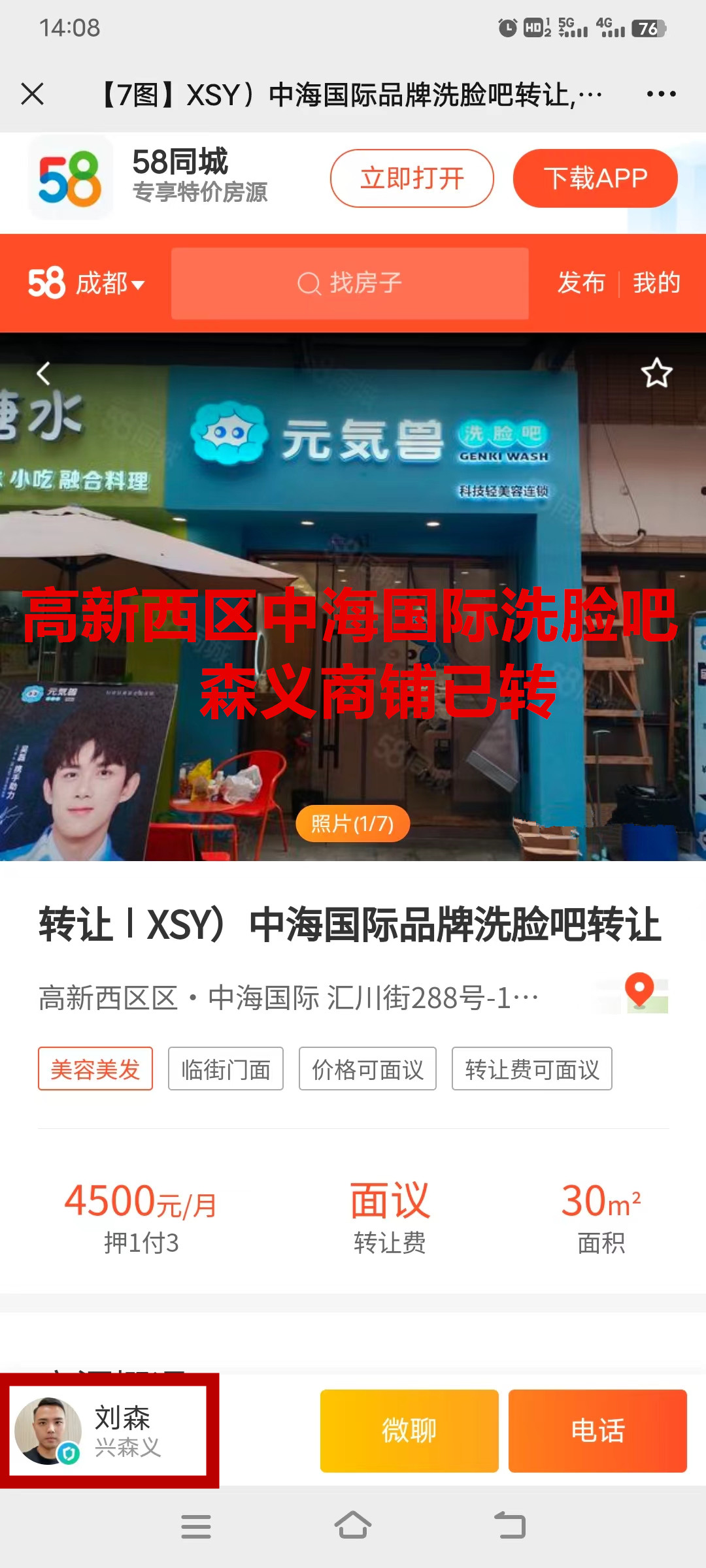Tap the system back button

(510, 1526)
